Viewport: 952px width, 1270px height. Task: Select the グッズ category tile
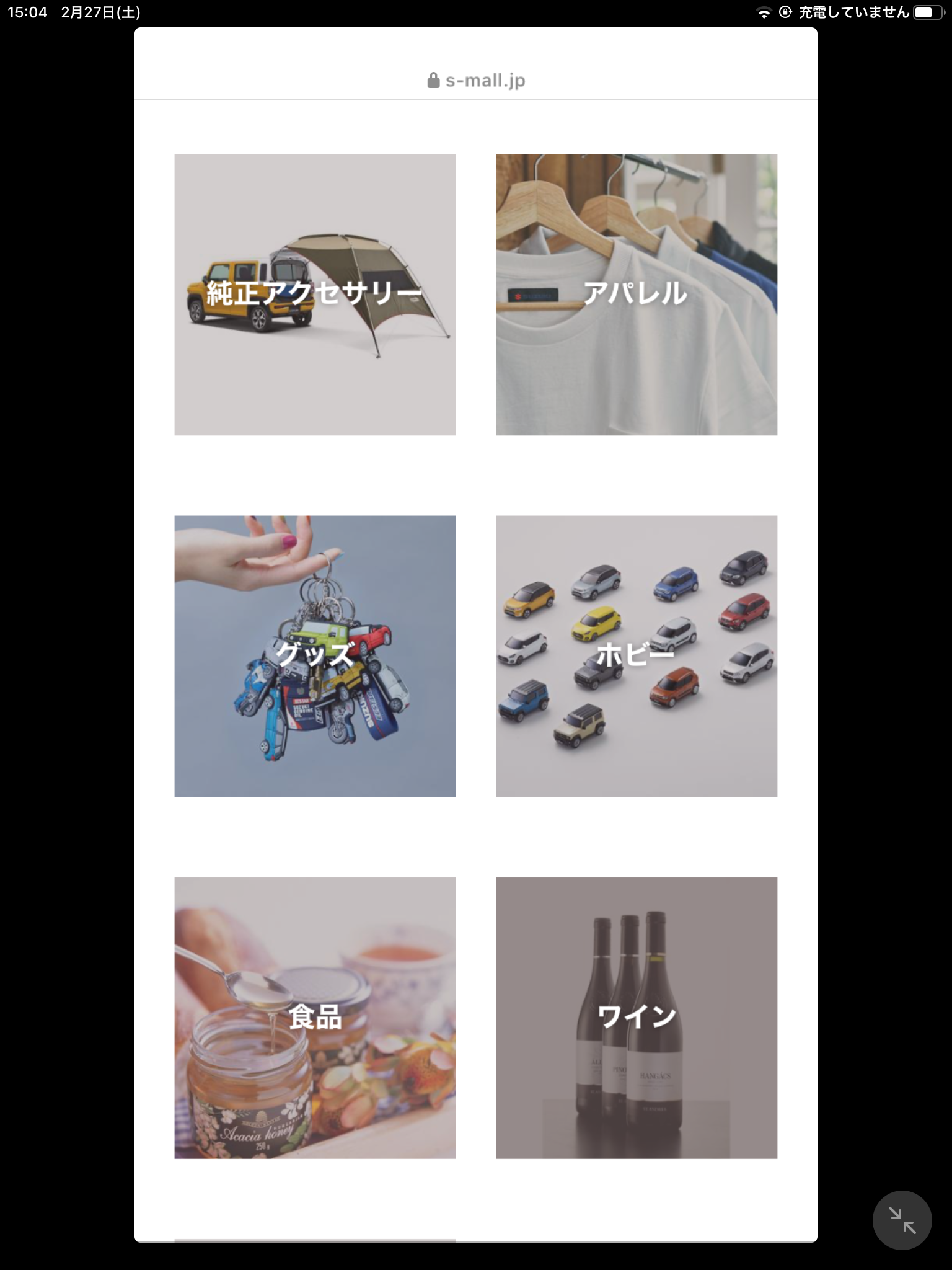pos(315,656)
